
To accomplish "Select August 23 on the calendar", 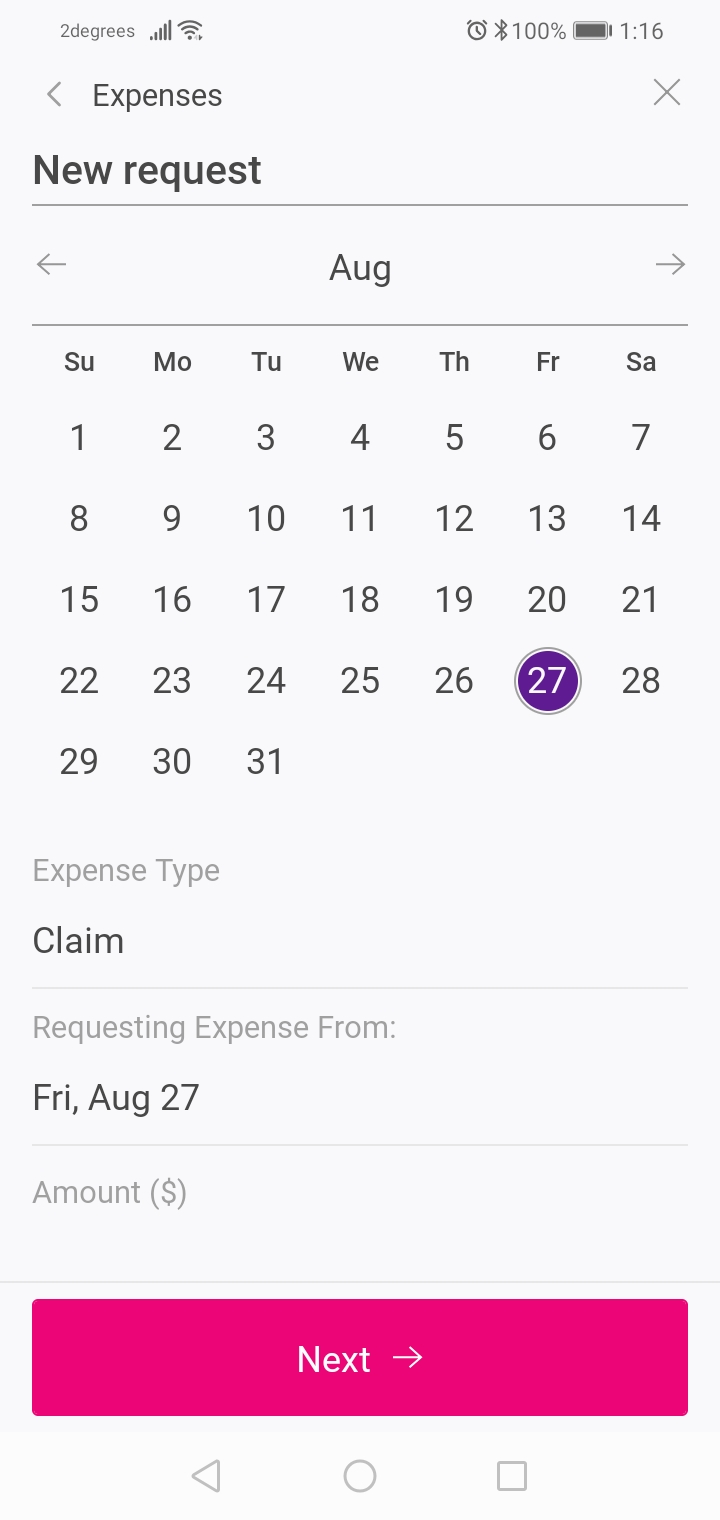I will (172, 681).
